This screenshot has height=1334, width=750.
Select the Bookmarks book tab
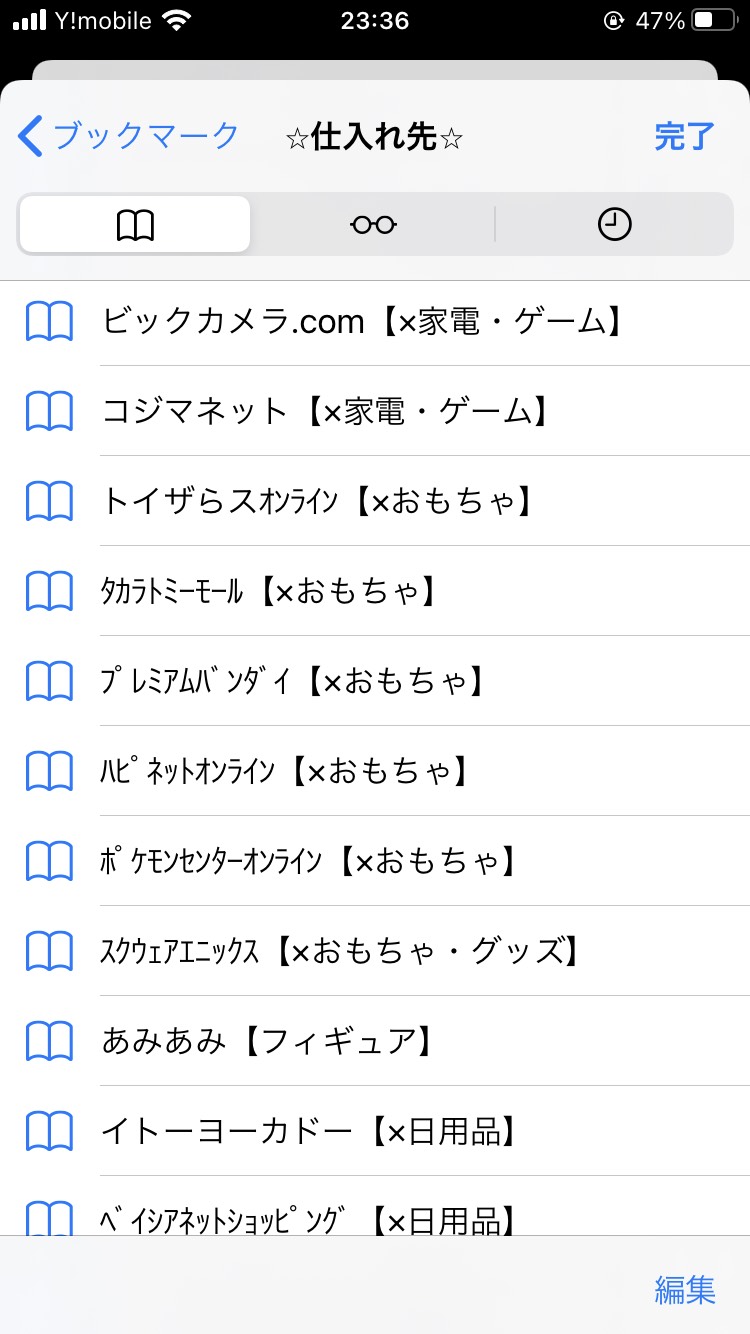(135, 225)
